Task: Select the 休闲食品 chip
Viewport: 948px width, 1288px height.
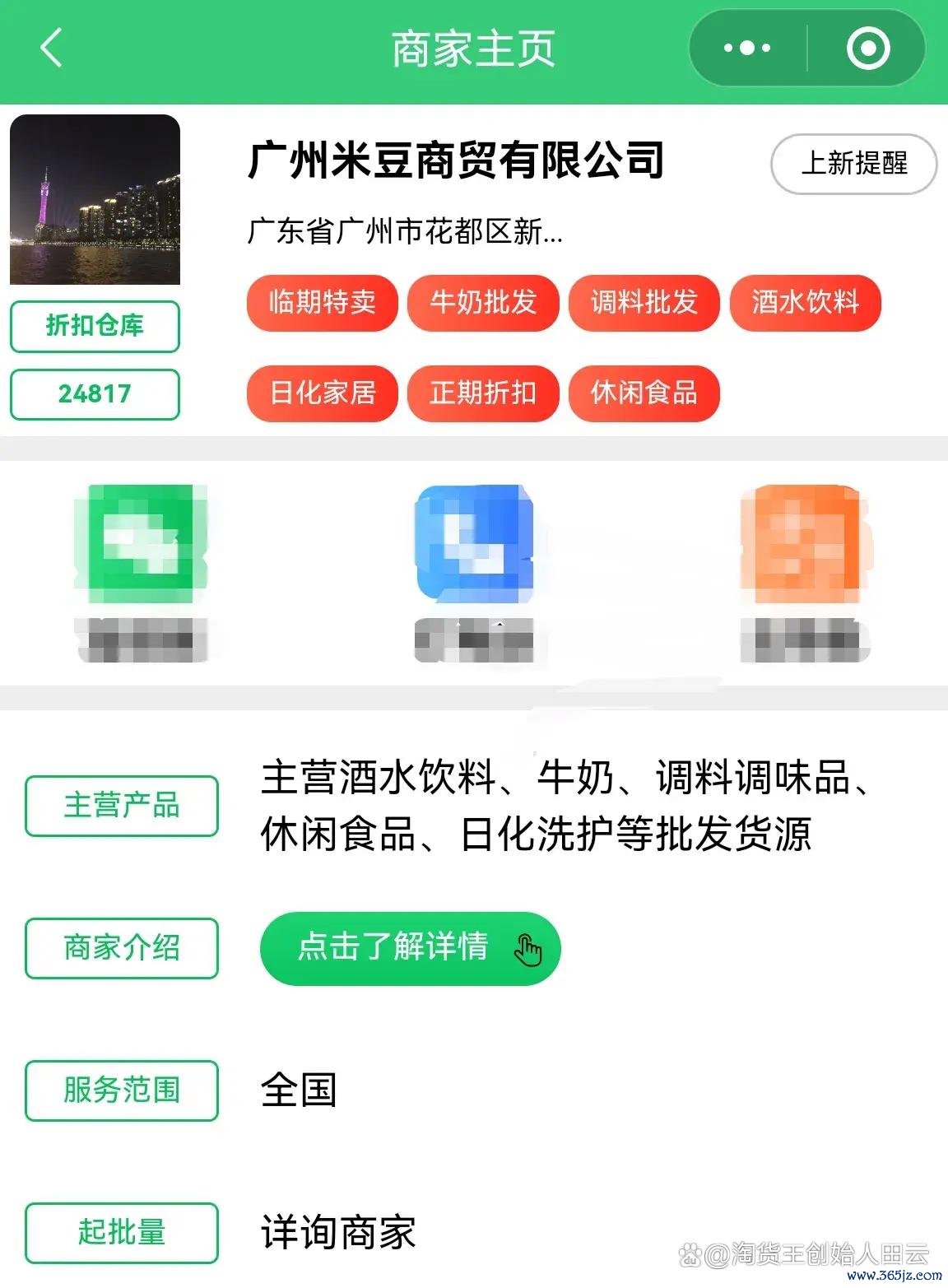Action: coord(644,393)
